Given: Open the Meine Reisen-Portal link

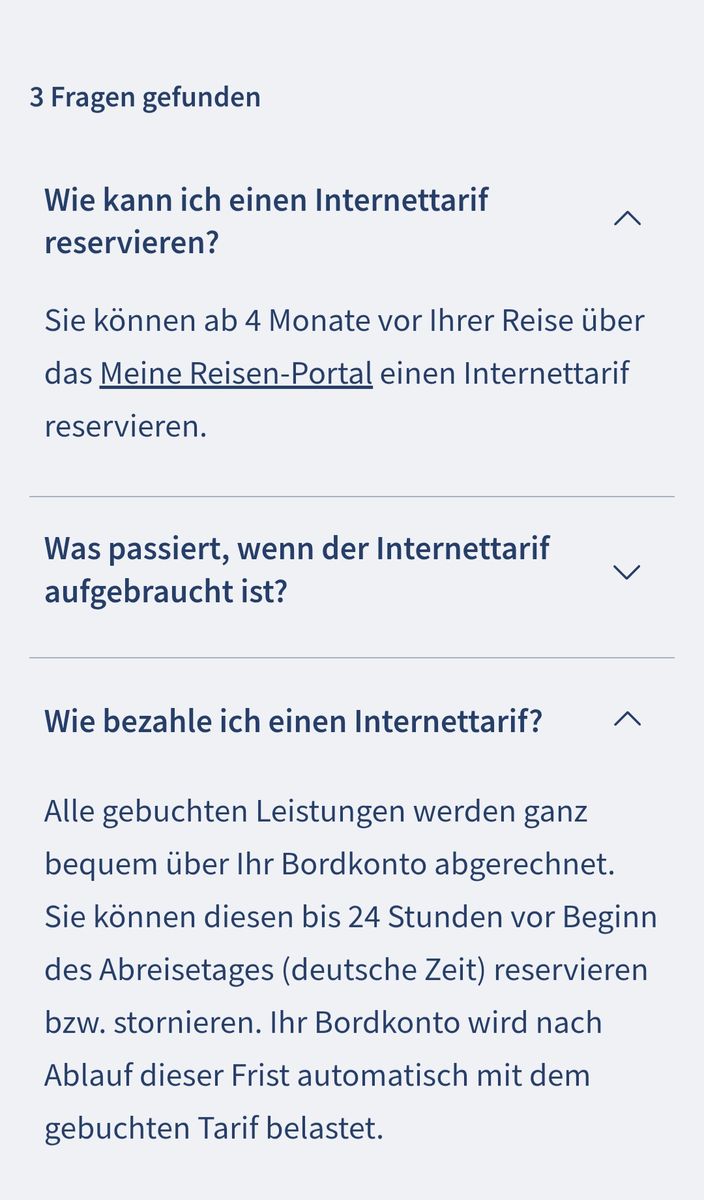Looking at the screenshot, I should (x=236, y=374).
